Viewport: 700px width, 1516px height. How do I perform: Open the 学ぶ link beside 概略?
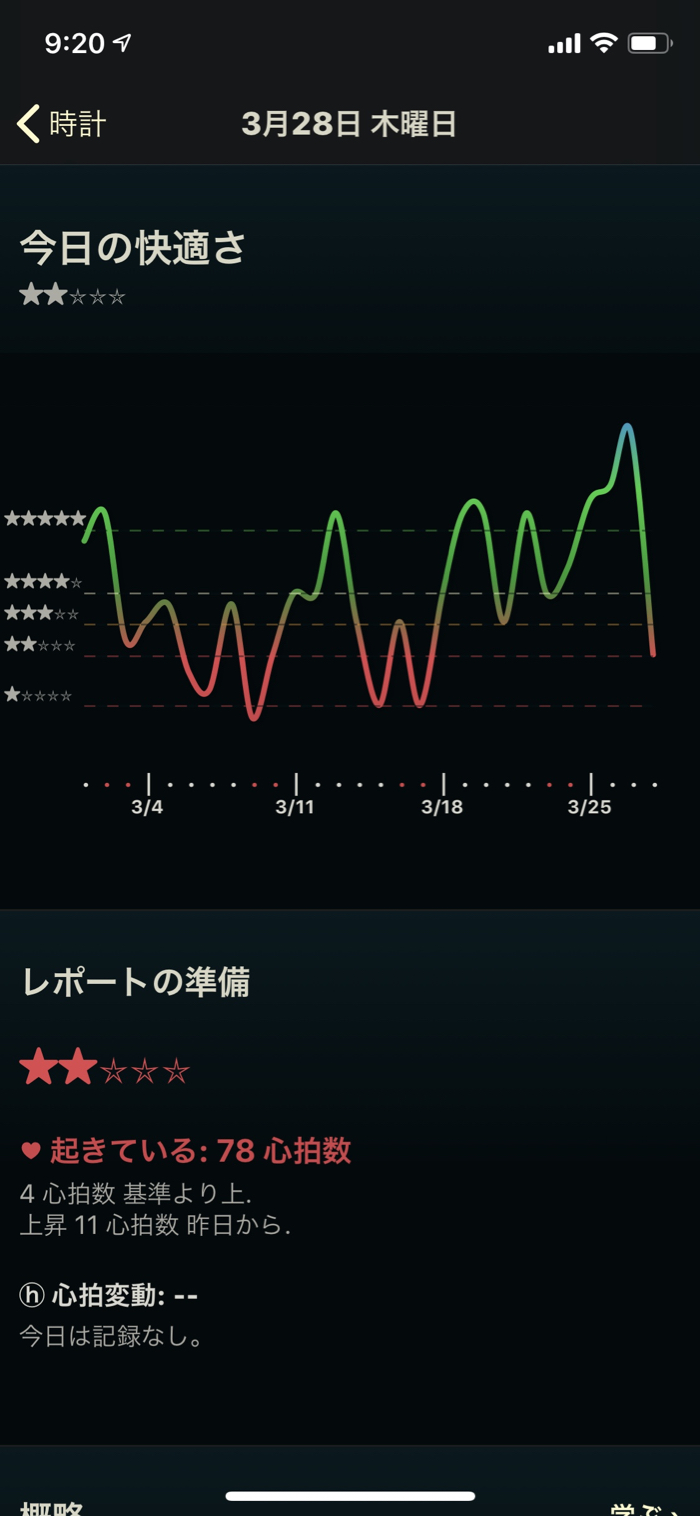coord(647,1508)
